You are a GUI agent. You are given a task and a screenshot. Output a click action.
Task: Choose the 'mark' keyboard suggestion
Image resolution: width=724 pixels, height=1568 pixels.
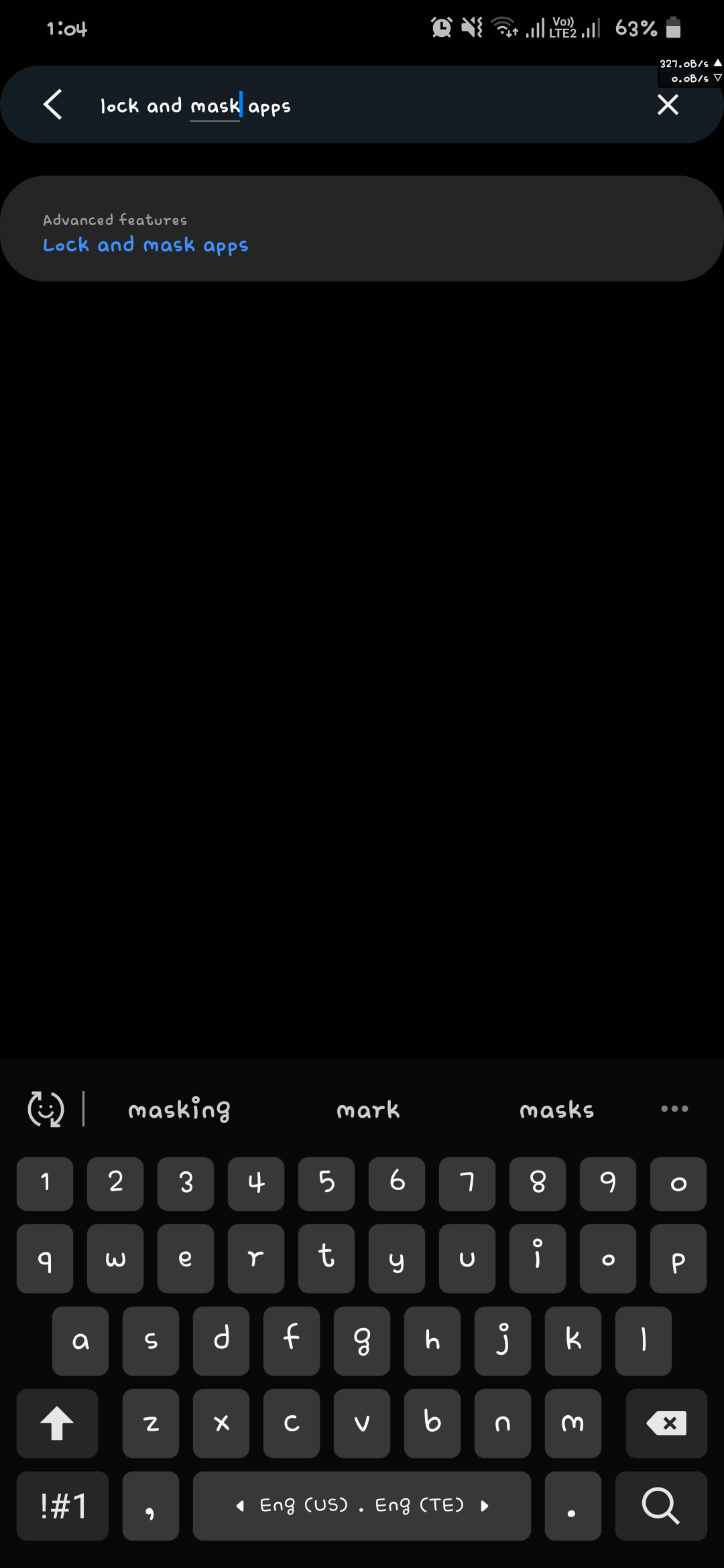[x=368, y=1110]
